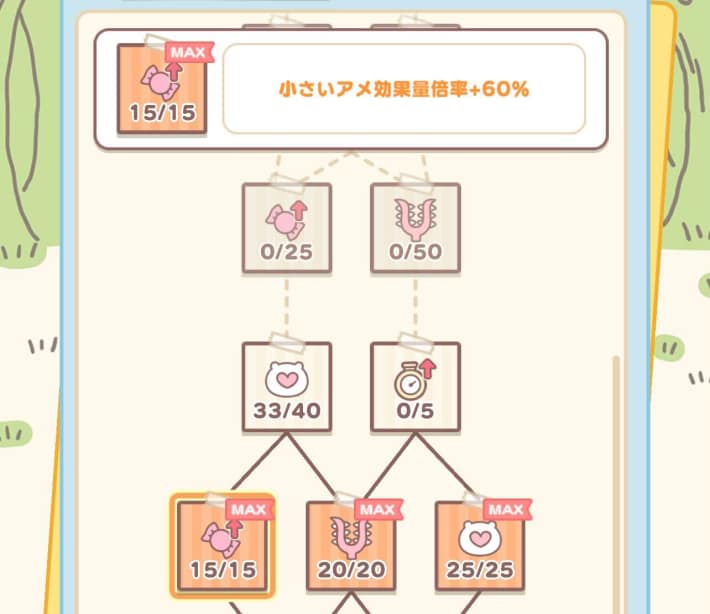Tap the highlighted candy node 15/15 MAX
The height and width of the screenshot is (614, 710).
[222, 545]
